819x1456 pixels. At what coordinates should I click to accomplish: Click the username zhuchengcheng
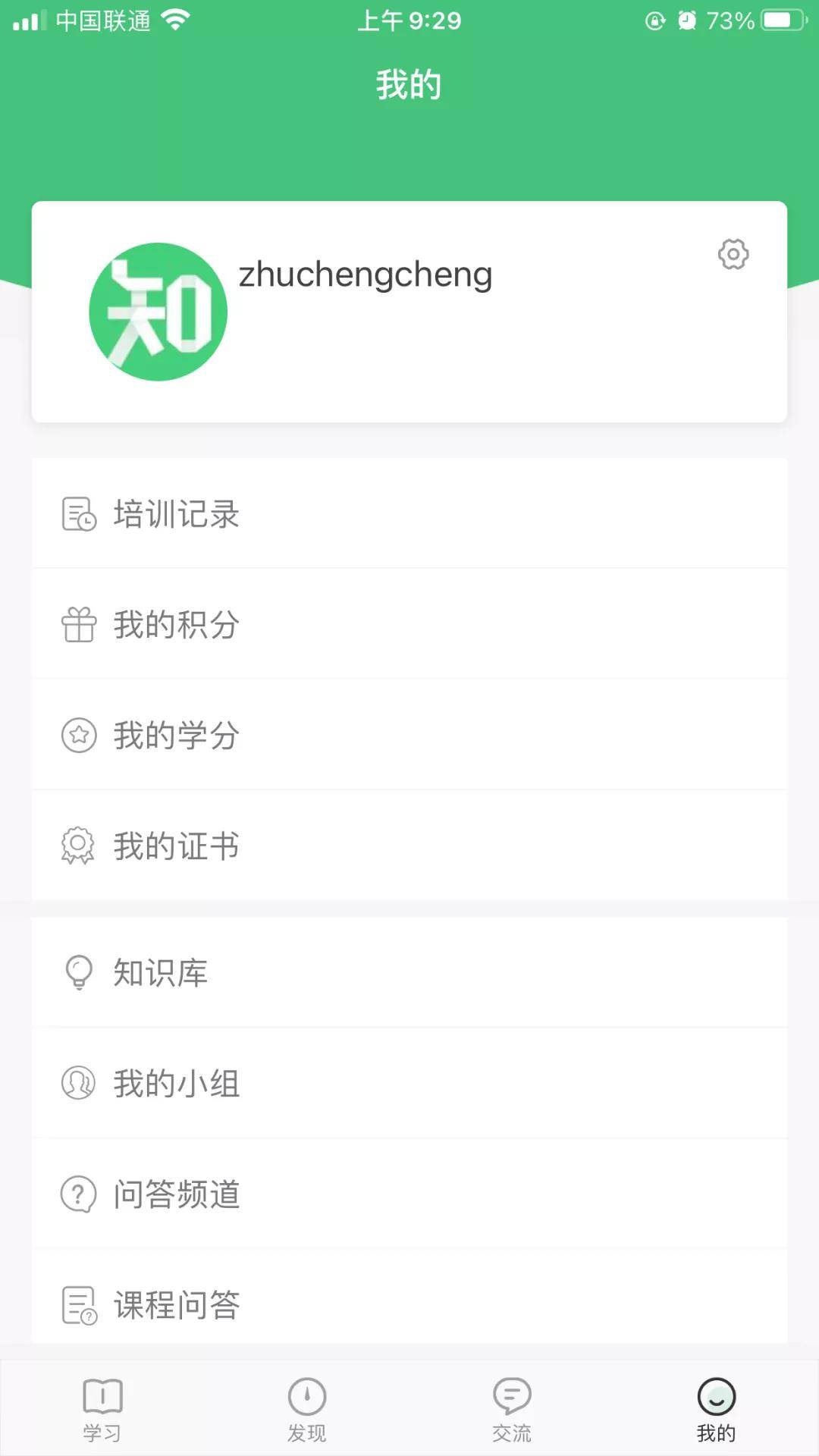pyautogui.click(x=364, y=275)
